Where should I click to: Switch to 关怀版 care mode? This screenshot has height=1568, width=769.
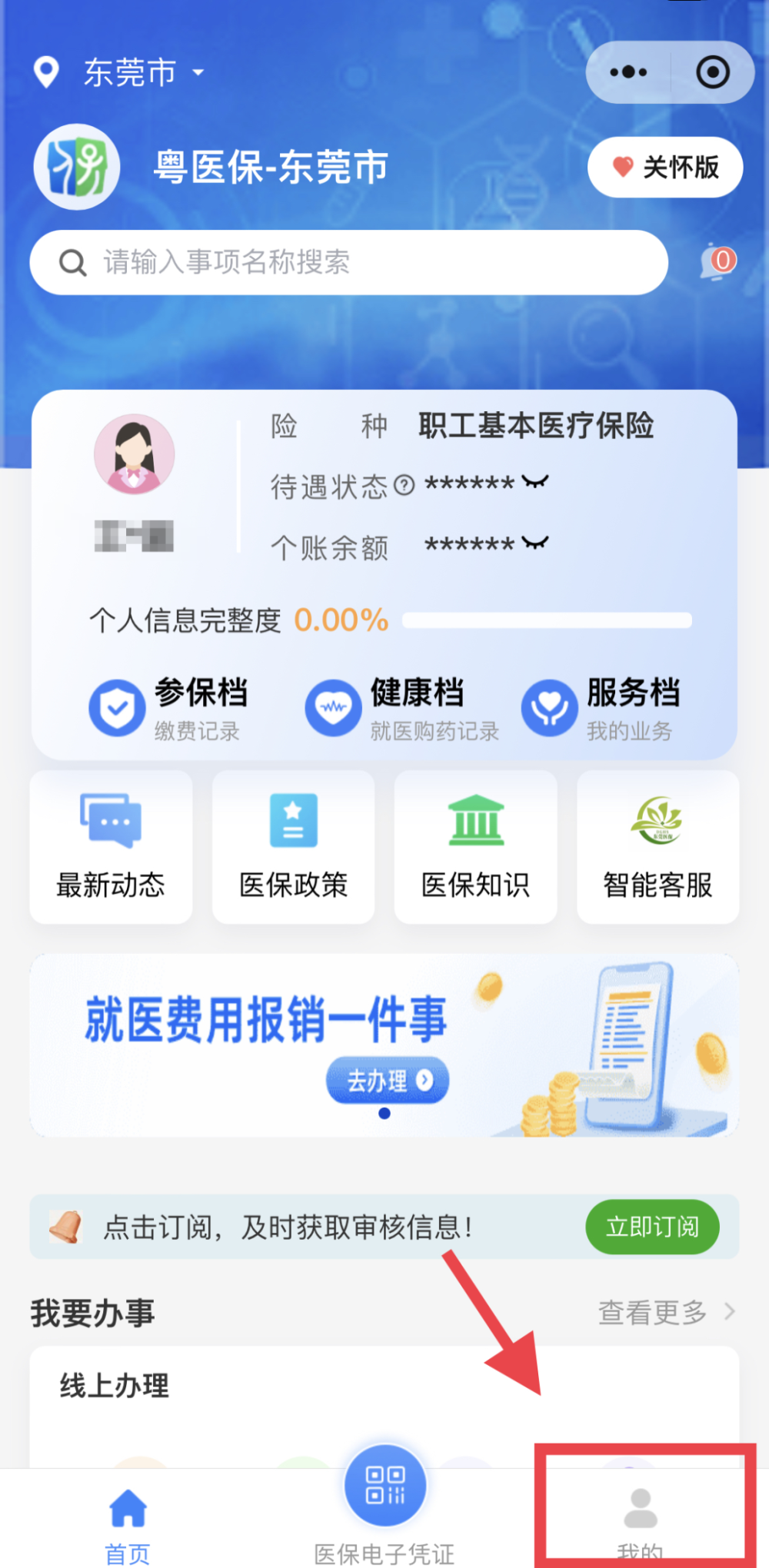(664, 167)
